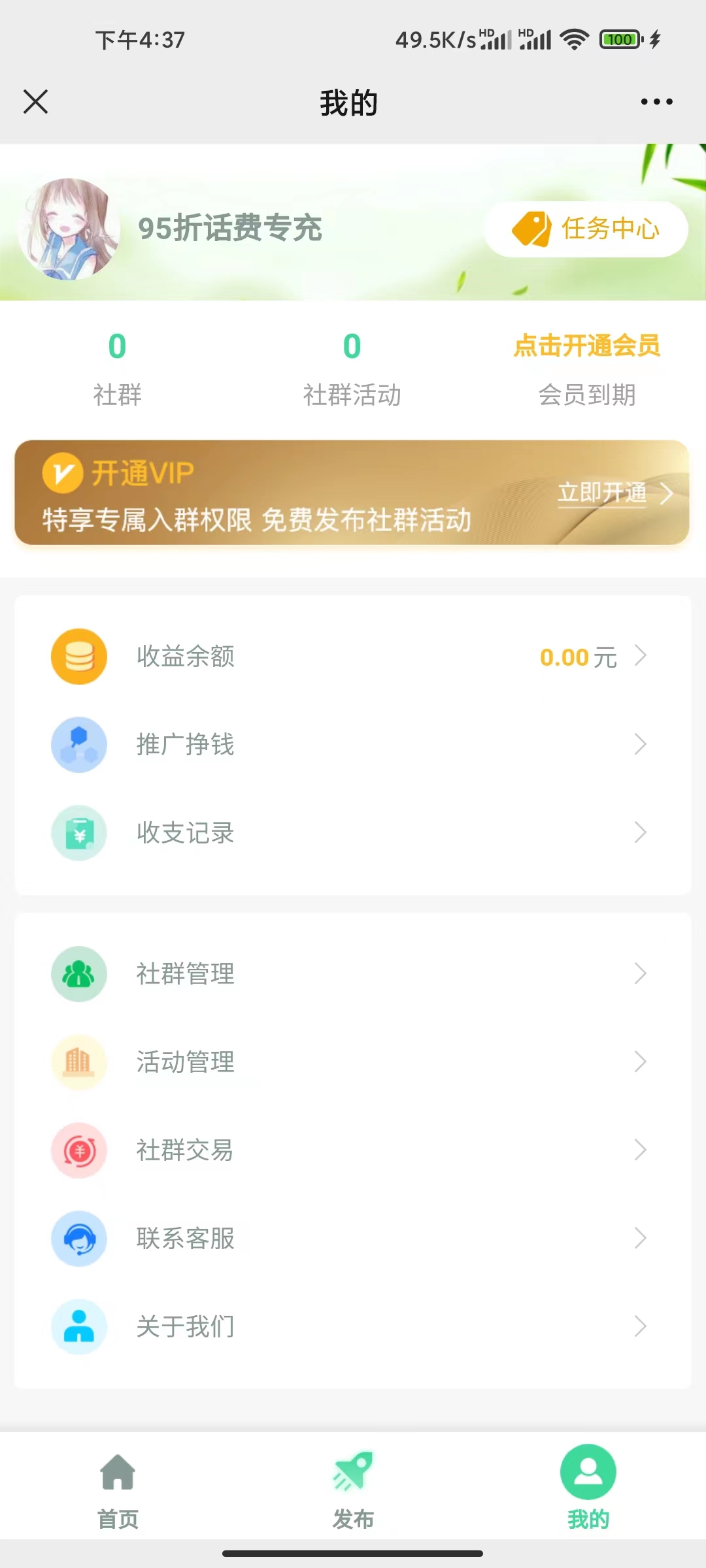Screen dimensions: 706x1568
Task: View 收支记录 income and expense records
Action: [x=353, y=833]
